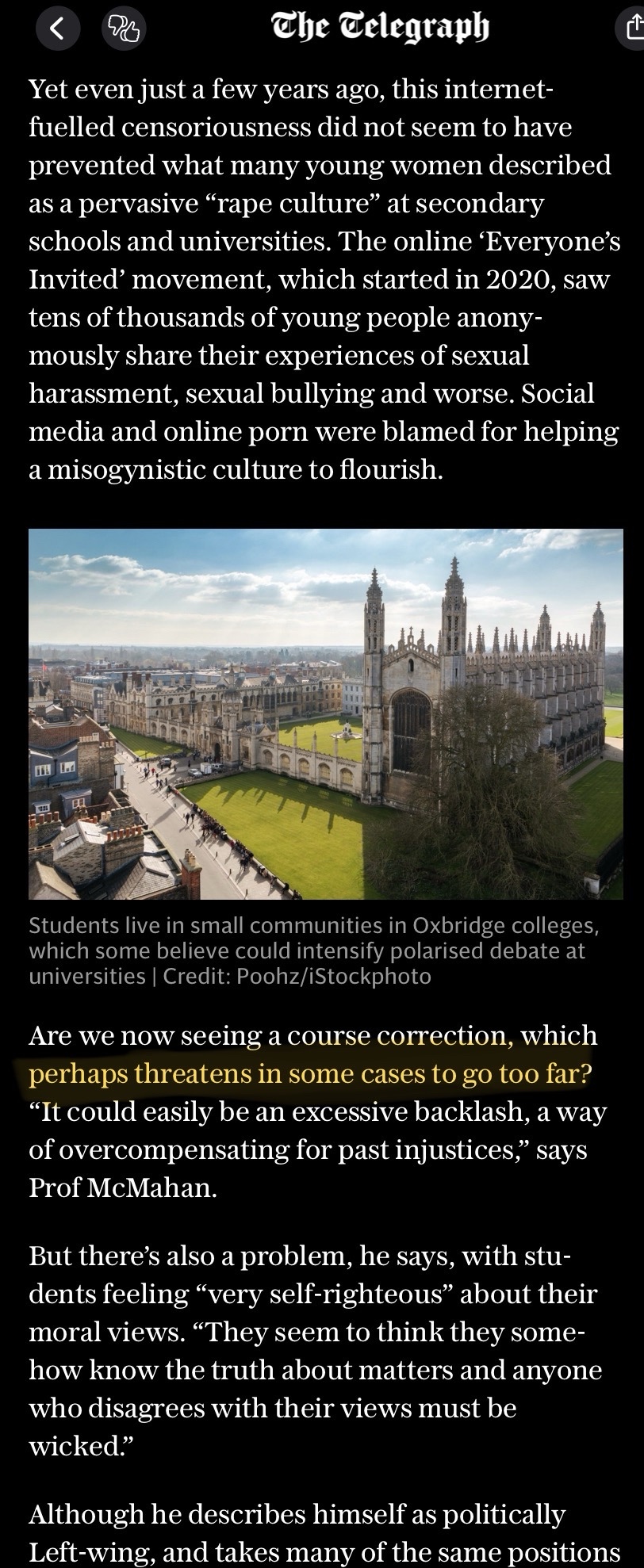Go back from this article
The image size is (644, 1568).
point(57,29)
